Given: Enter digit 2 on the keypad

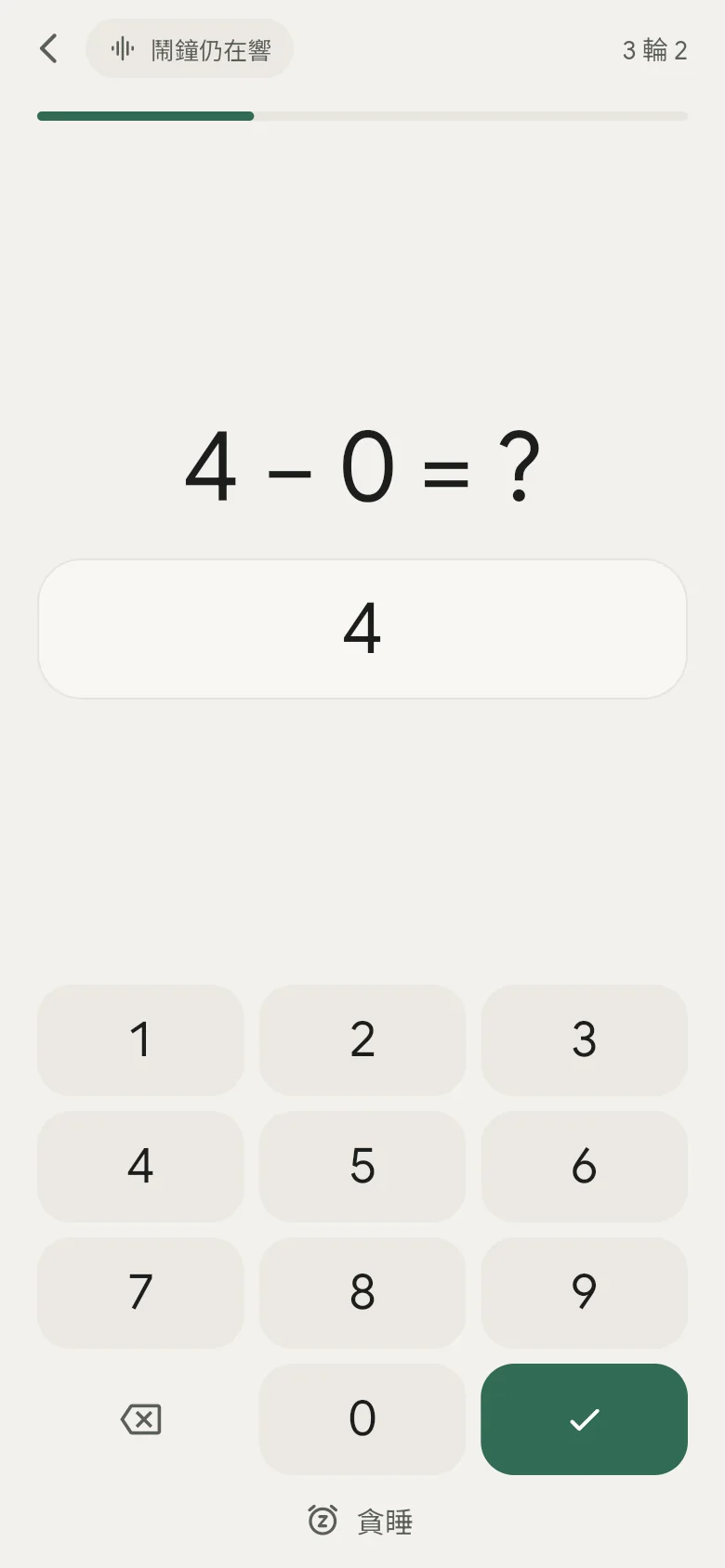Looking at the screenshot, I should [x=362, y=1039].
